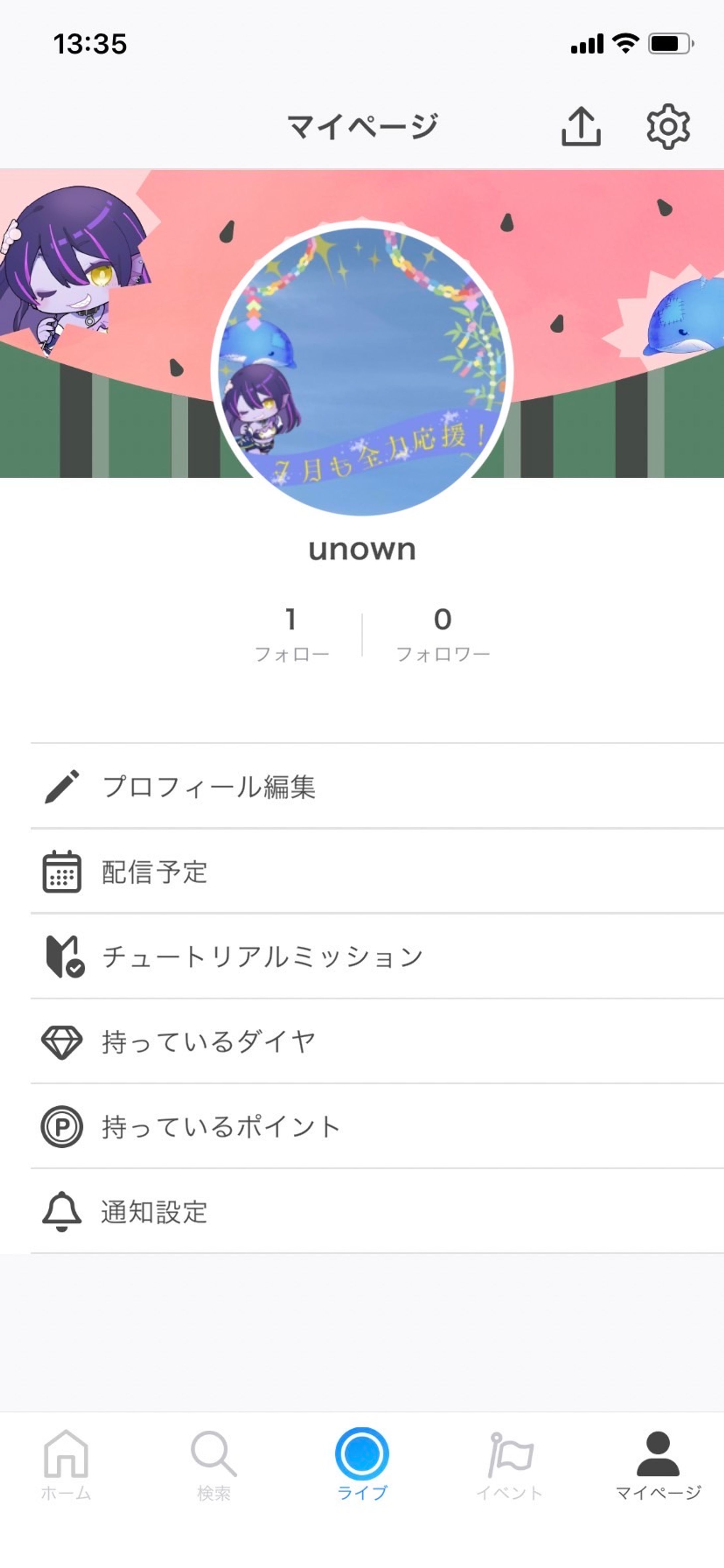Open the settings gear
Viewport: 724px width, 1568px height.
point(667,127)
